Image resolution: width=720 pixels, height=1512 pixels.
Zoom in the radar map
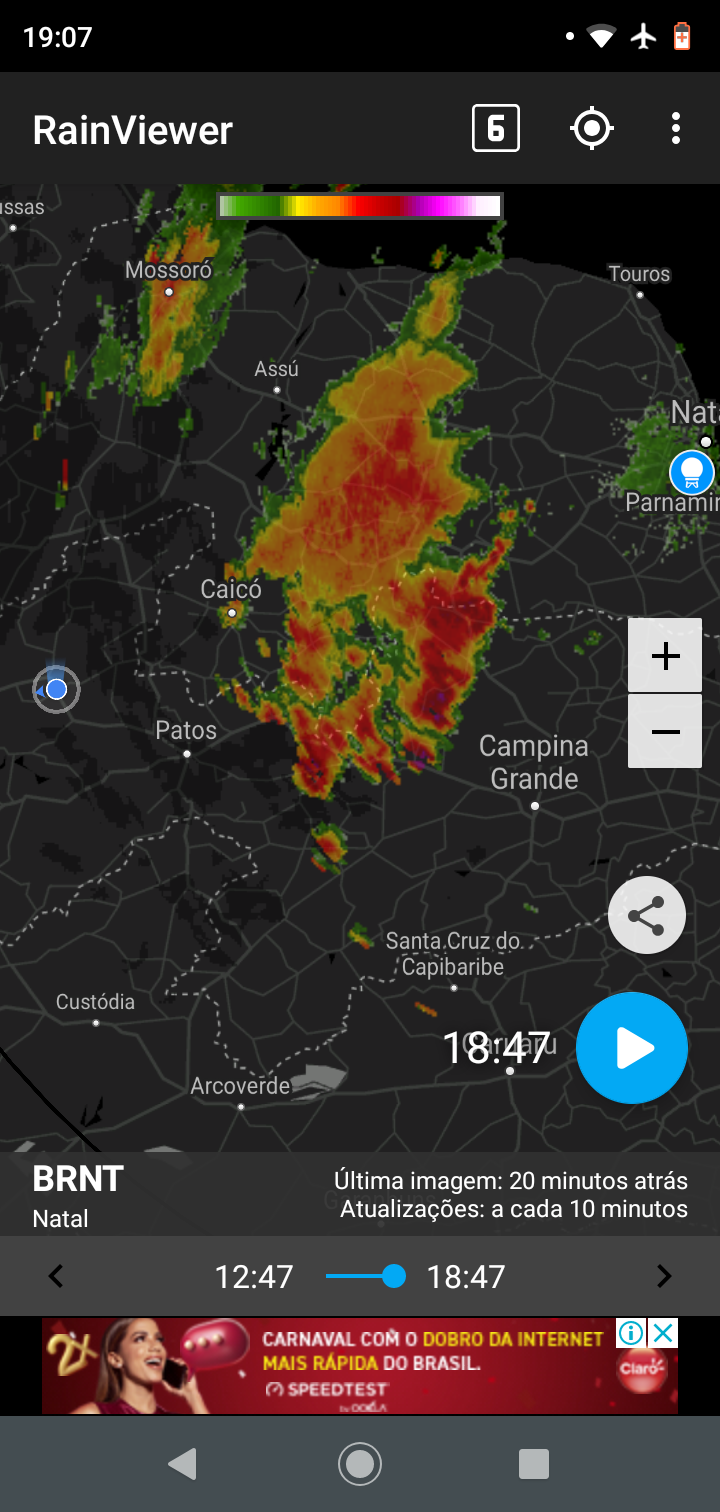[665, 656]
